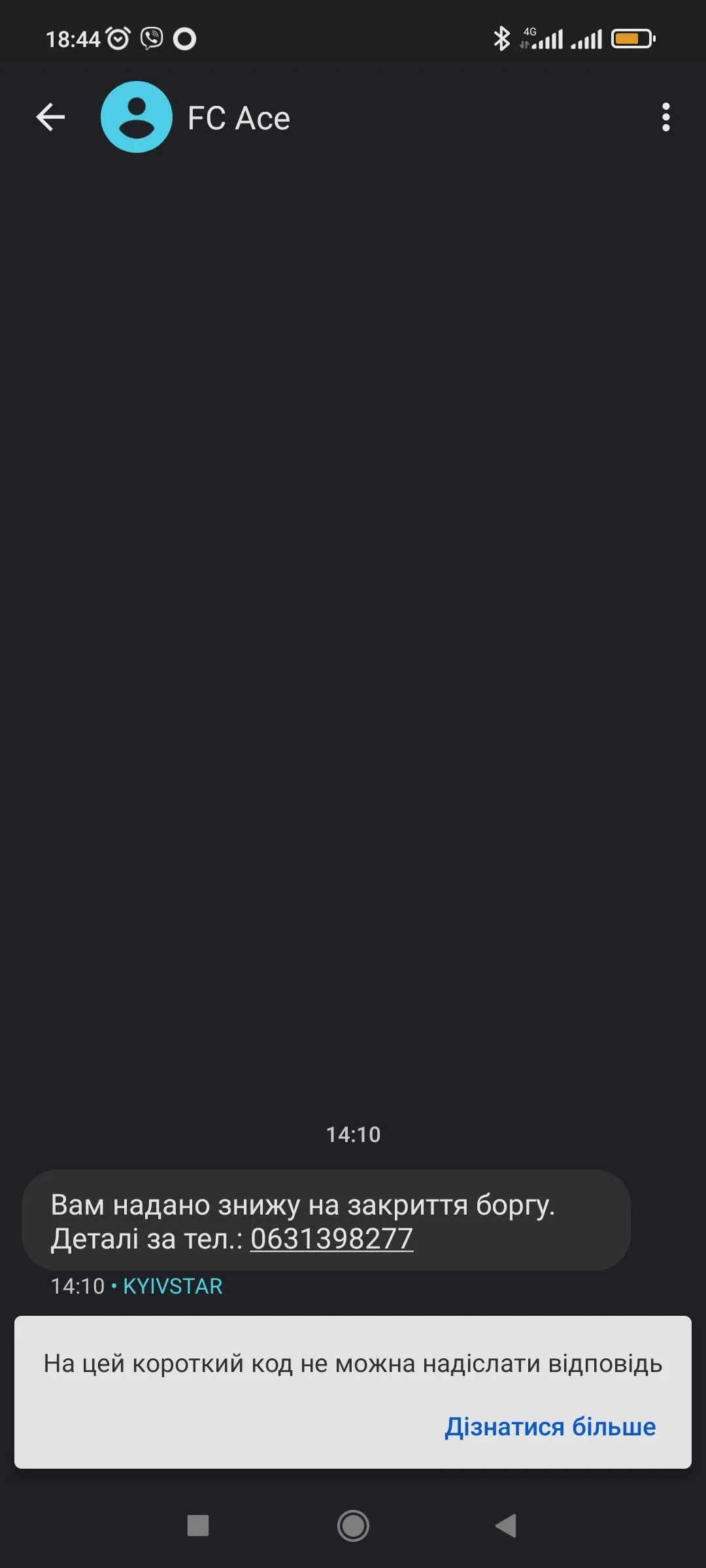Viewport: 706px width, 1568px height.
Task: Open the FC Ace conversation title
Action: [239, 116]
